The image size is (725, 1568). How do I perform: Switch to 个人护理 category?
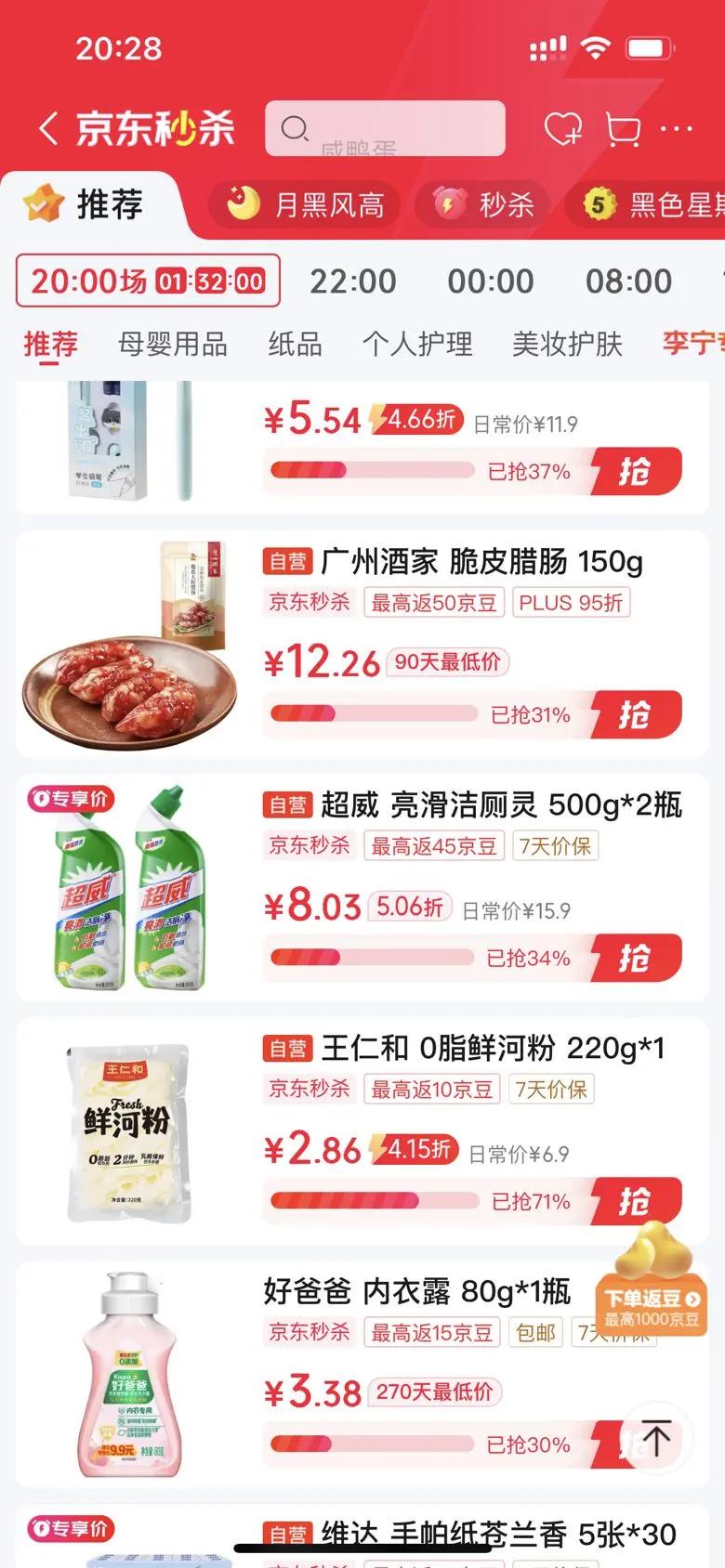point(417,345)
